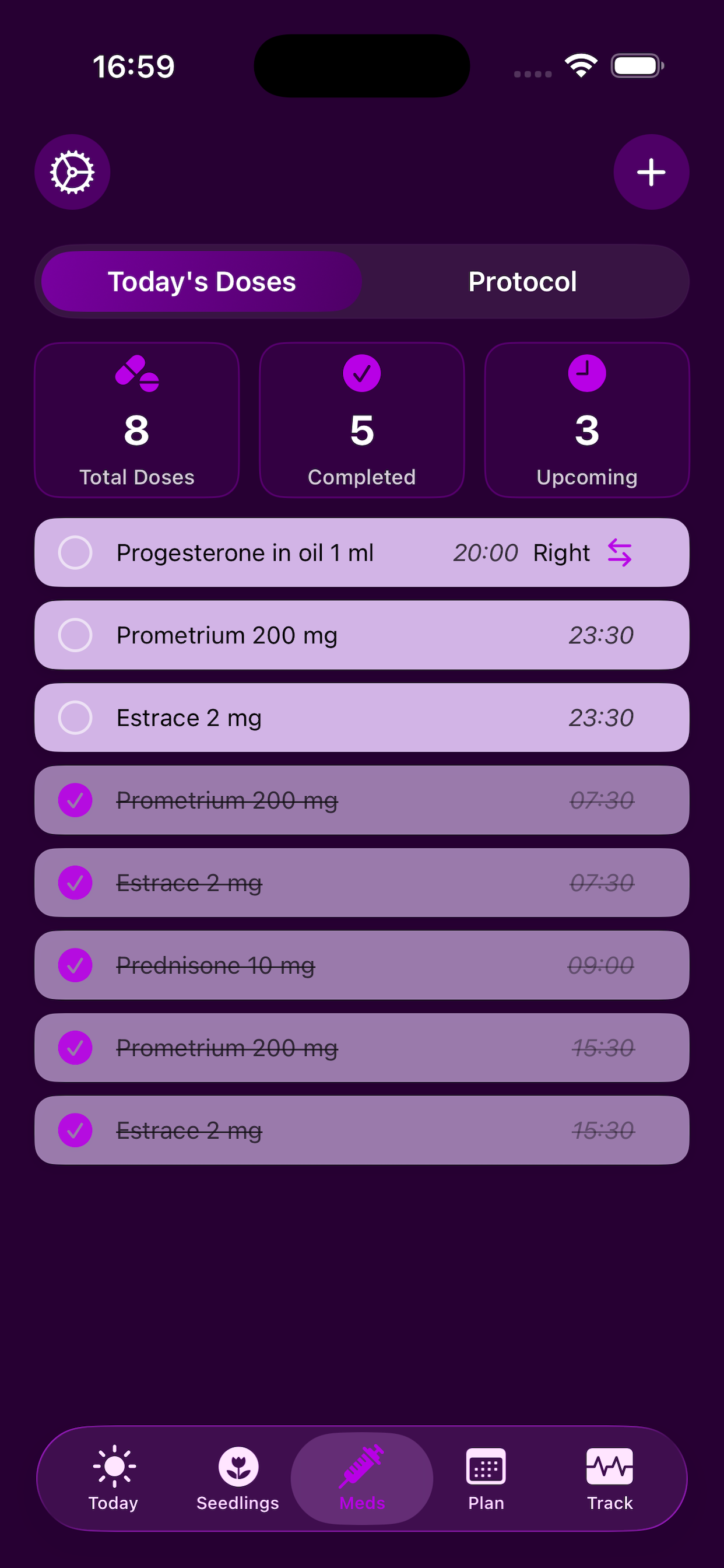Uncheck Prometrium 200 mg at 07:30

[x=75, y=800]
